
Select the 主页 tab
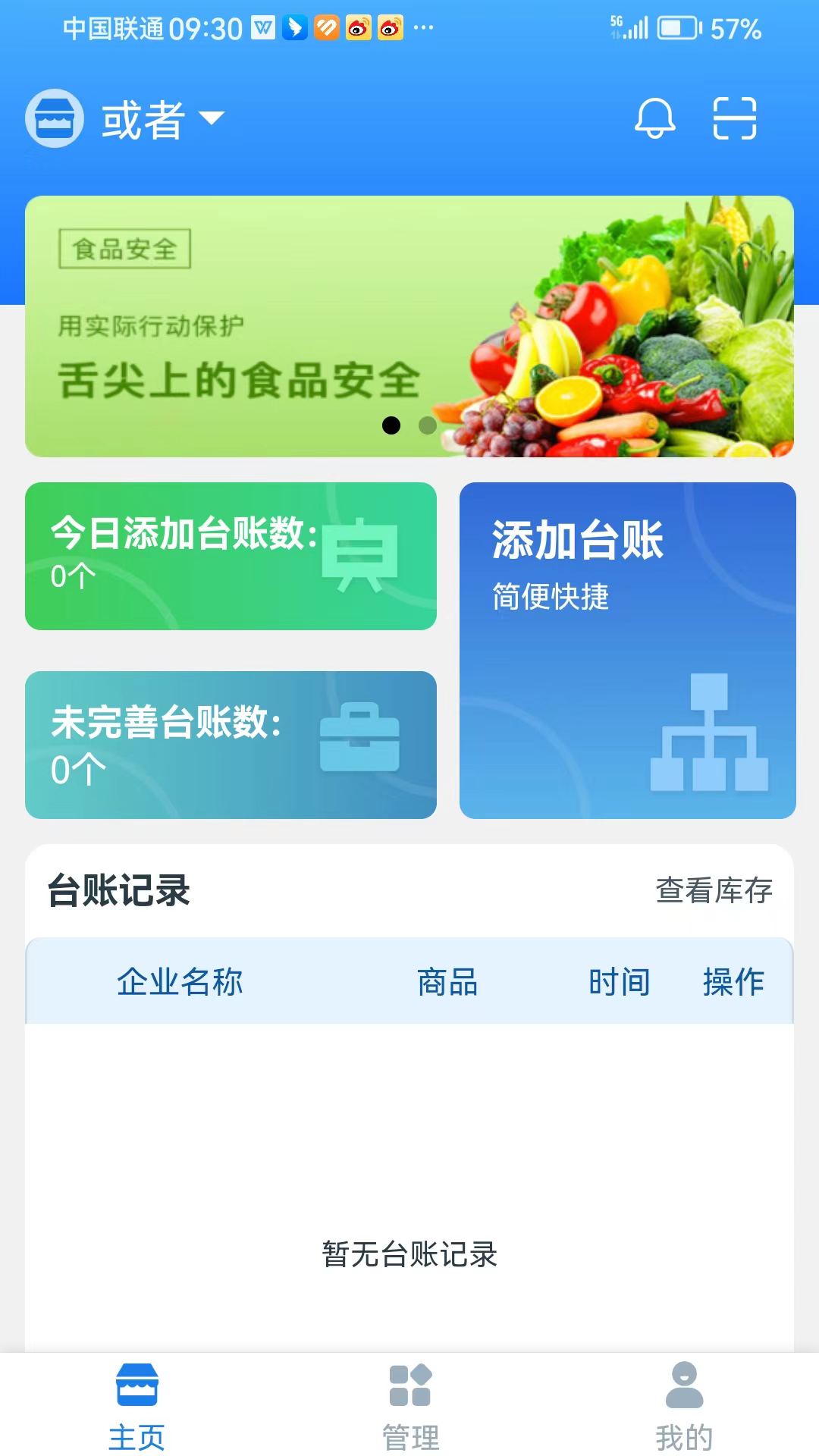coord(136,1404)
